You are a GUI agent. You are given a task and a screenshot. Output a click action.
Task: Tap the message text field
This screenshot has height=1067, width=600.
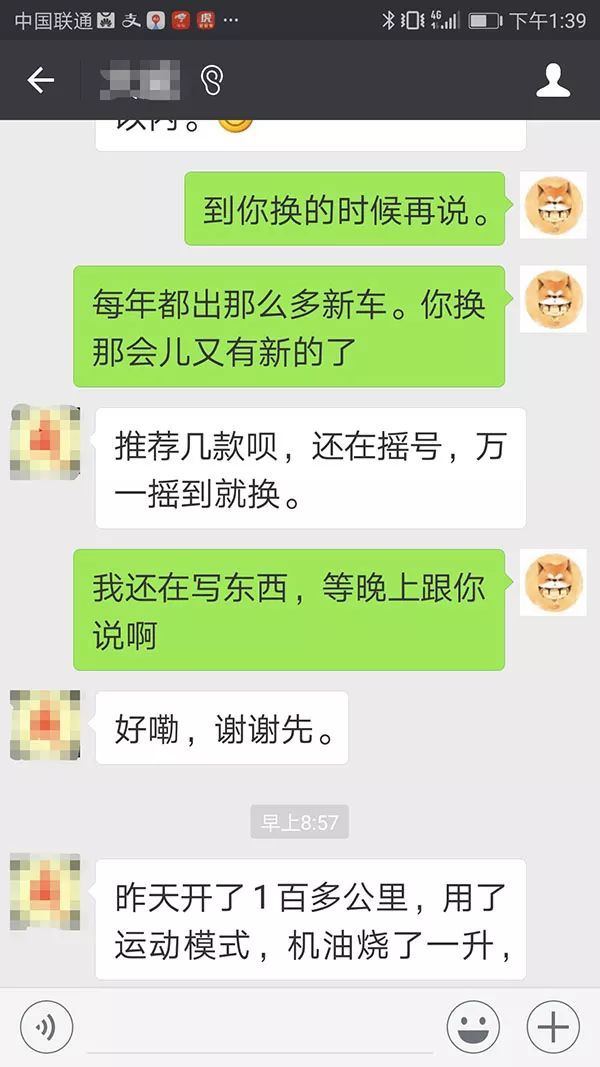[x=260, y=1028]
